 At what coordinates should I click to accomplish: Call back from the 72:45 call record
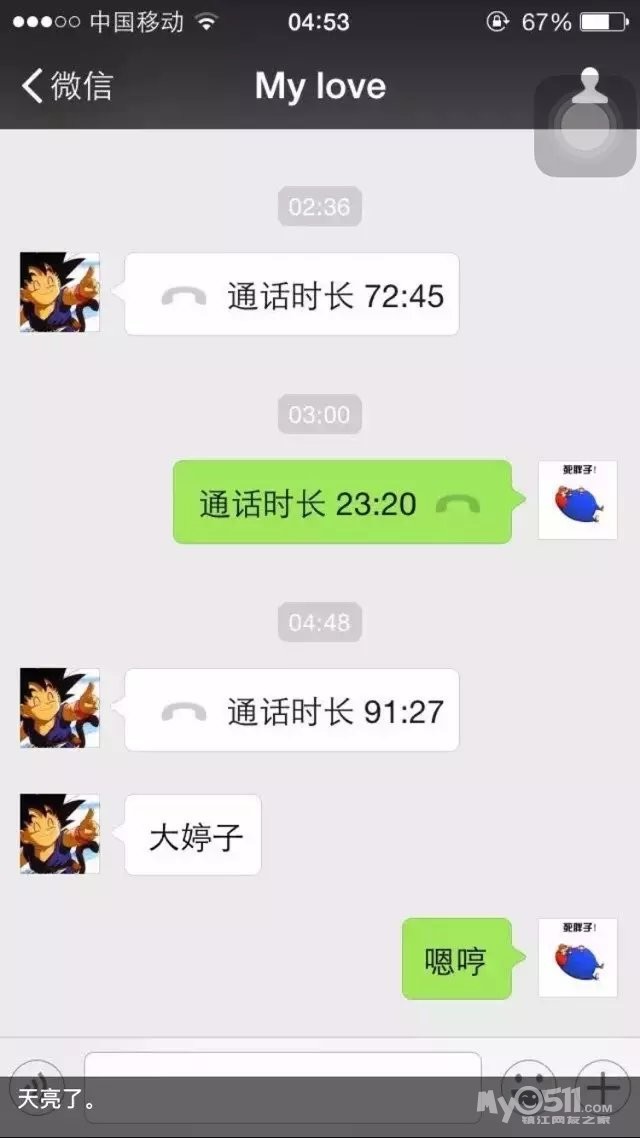pos(291,295)
